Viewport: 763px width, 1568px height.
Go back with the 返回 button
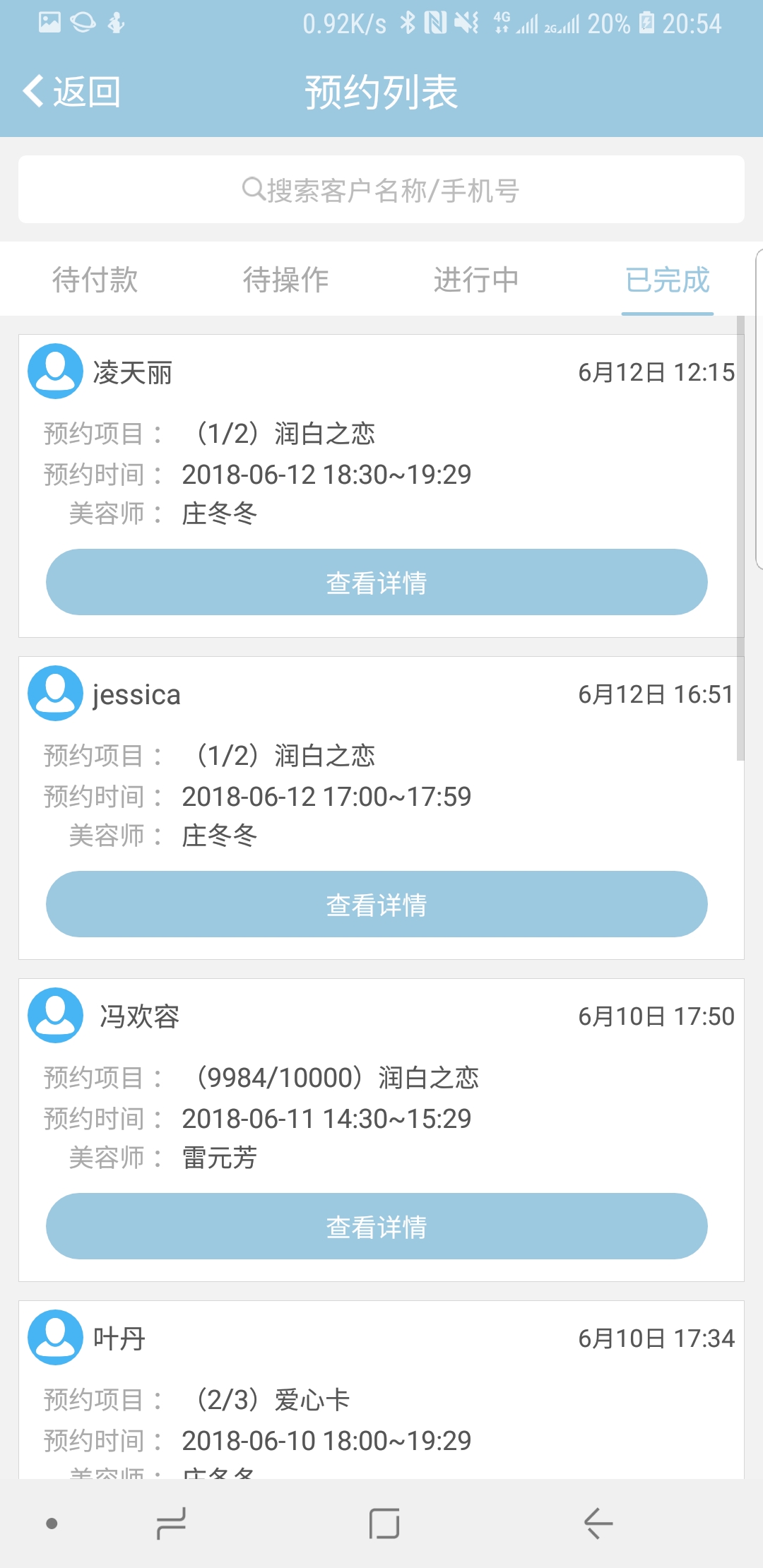point(72,92)
